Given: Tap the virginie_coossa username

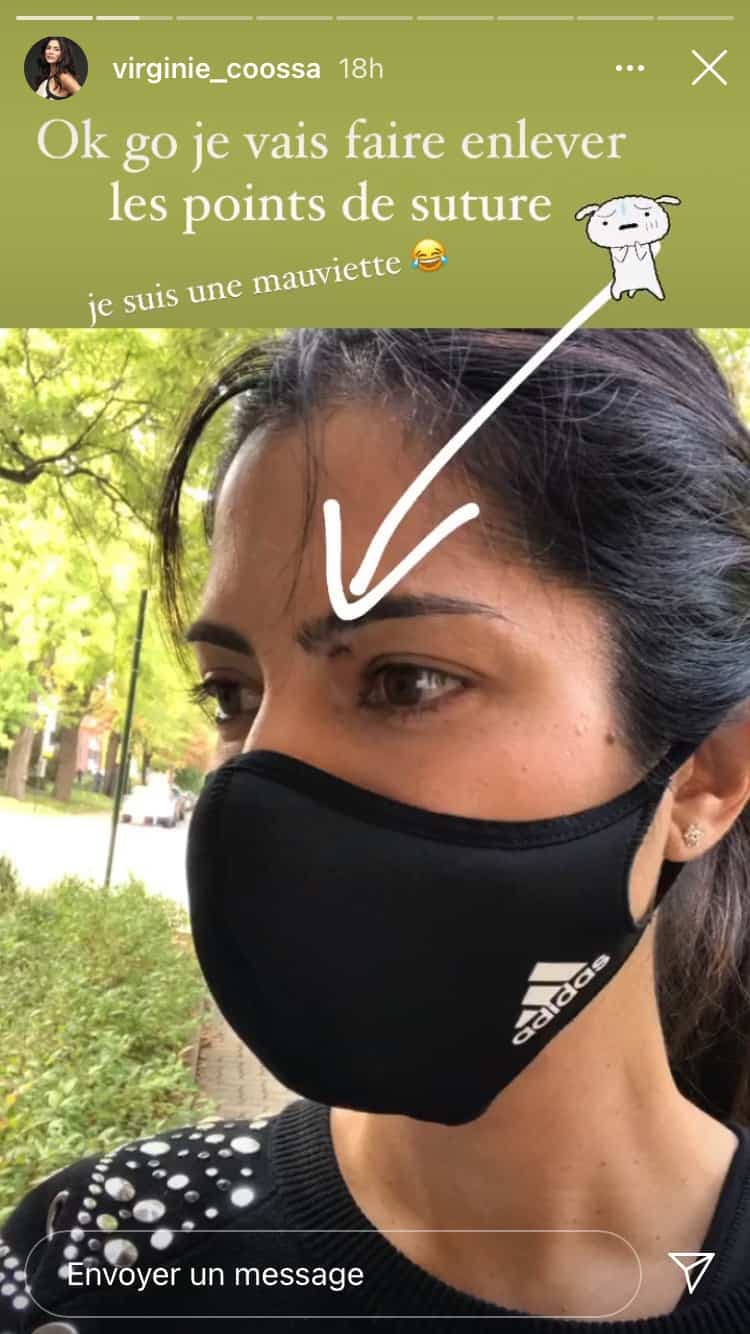Looking at the screenshot, I should [217, 69].
